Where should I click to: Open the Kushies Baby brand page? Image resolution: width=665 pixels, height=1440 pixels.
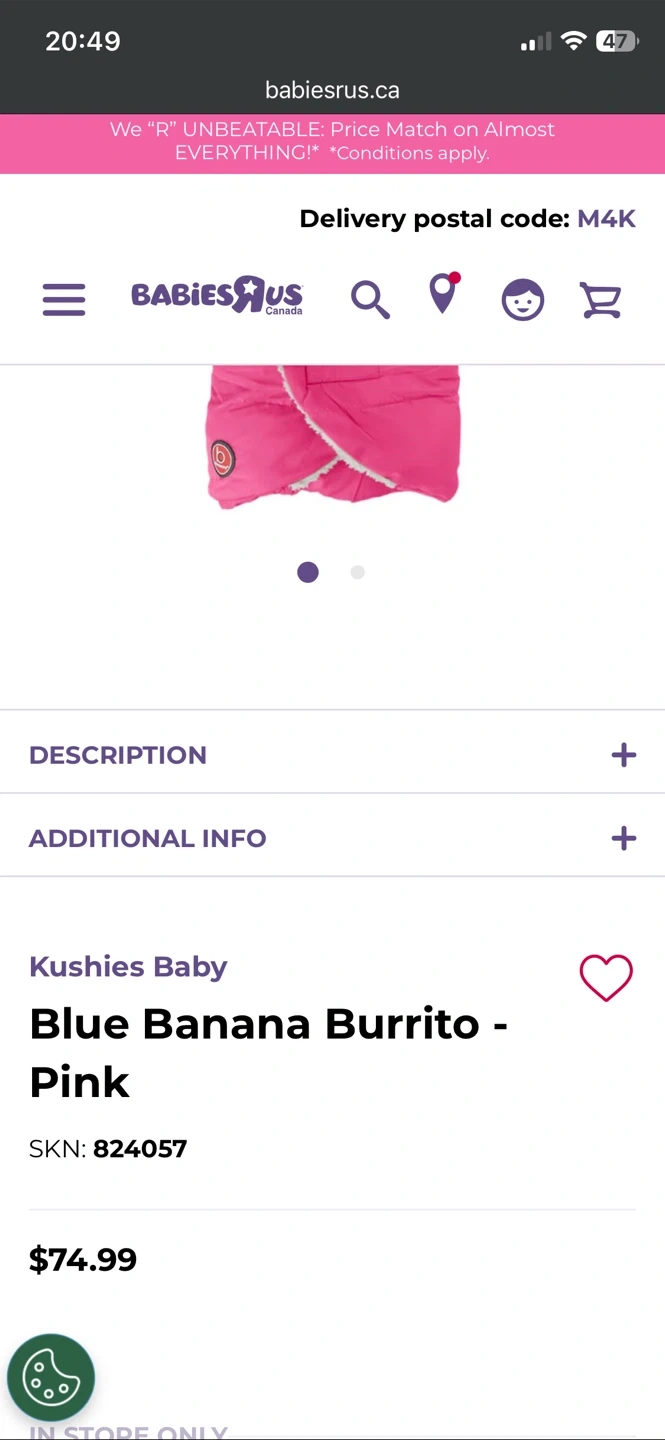pyautogui.click(x=128, y=967)
